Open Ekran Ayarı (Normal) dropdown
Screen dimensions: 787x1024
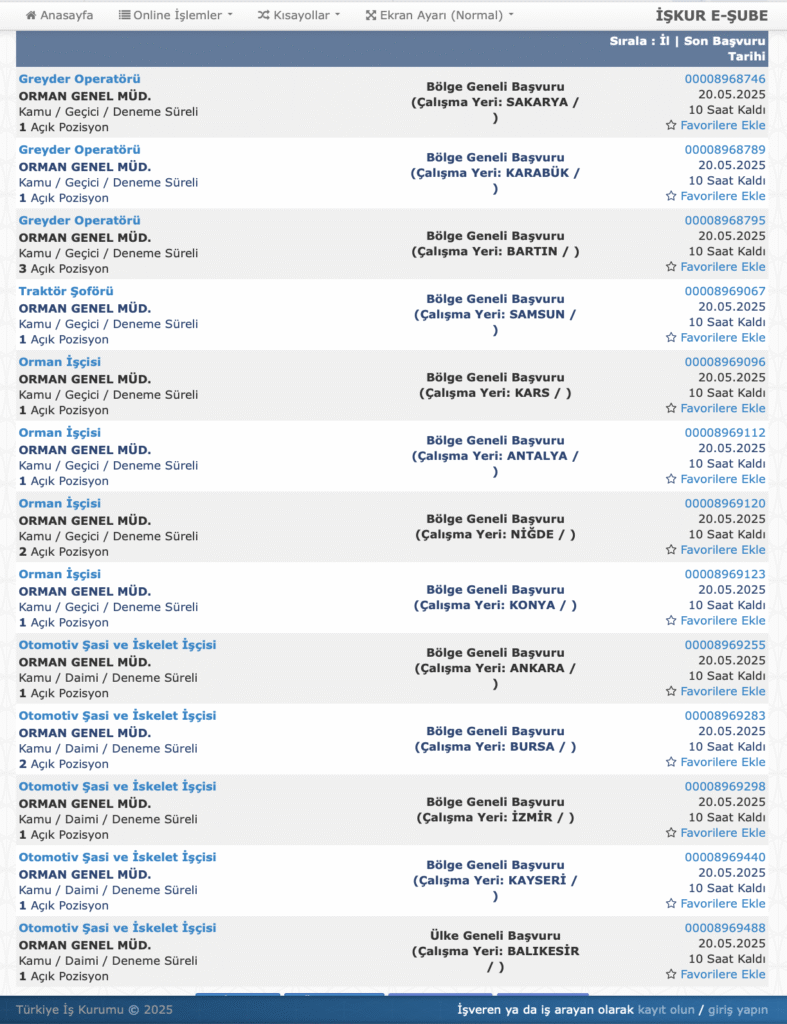tap(440, 15)
